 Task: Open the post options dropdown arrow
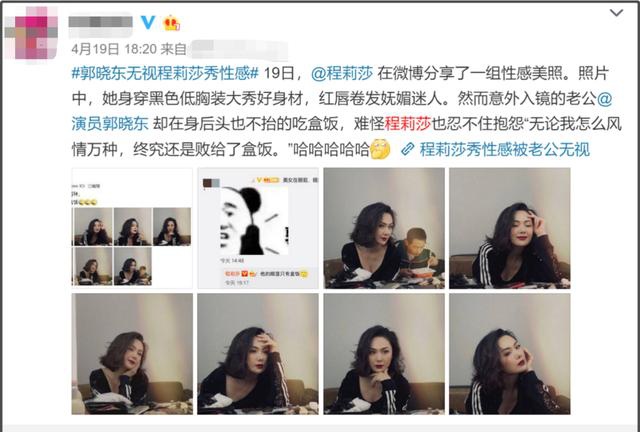[x=619, y=12]
